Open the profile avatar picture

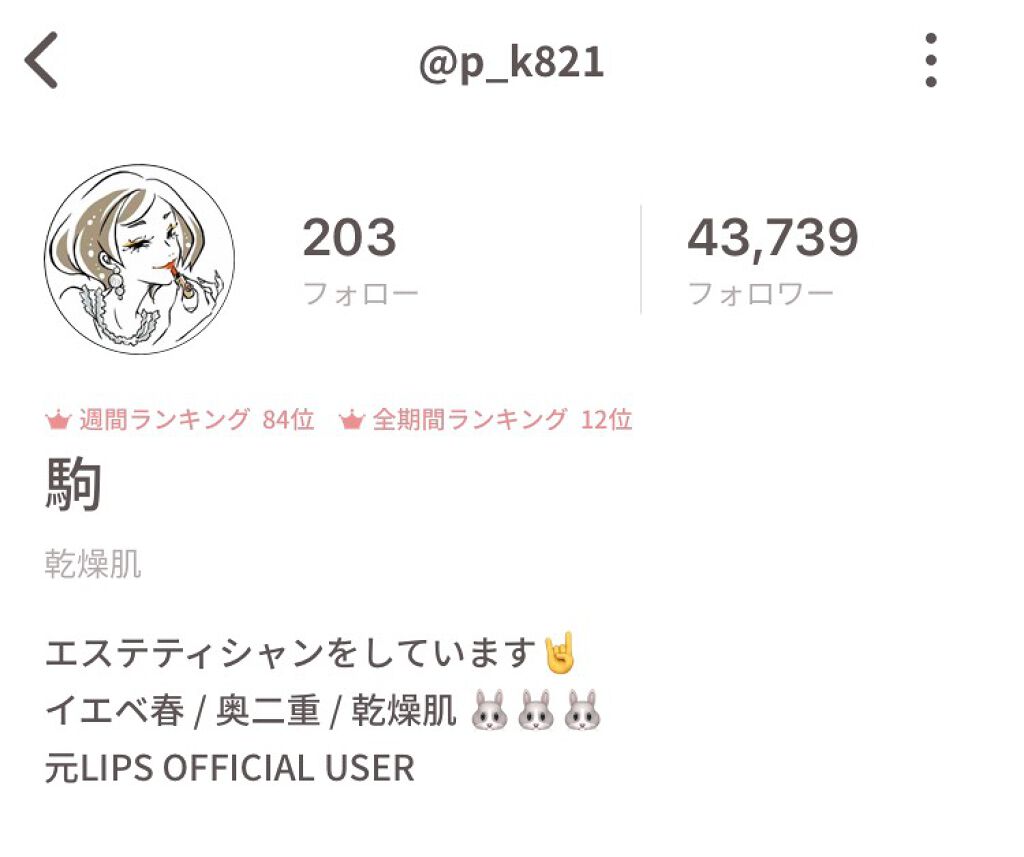coord(139,260)
